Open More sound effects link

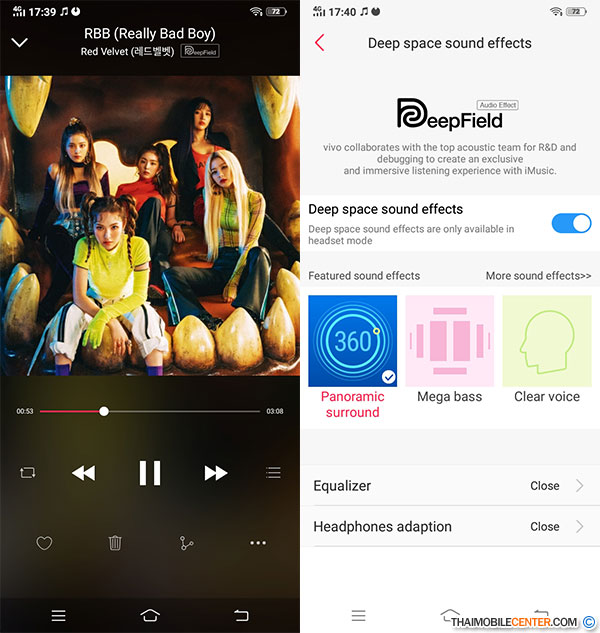coord(538,275)
